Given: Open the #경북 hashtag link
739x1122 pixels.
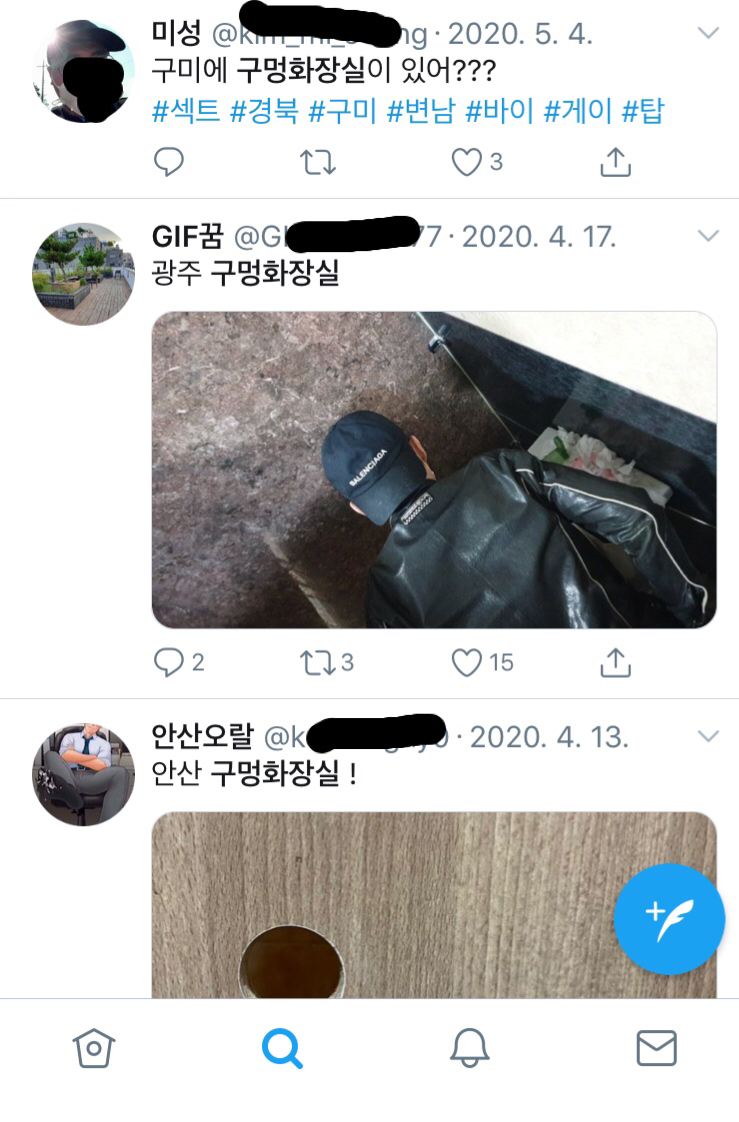Looking at the screenshot, I should 264,111.
